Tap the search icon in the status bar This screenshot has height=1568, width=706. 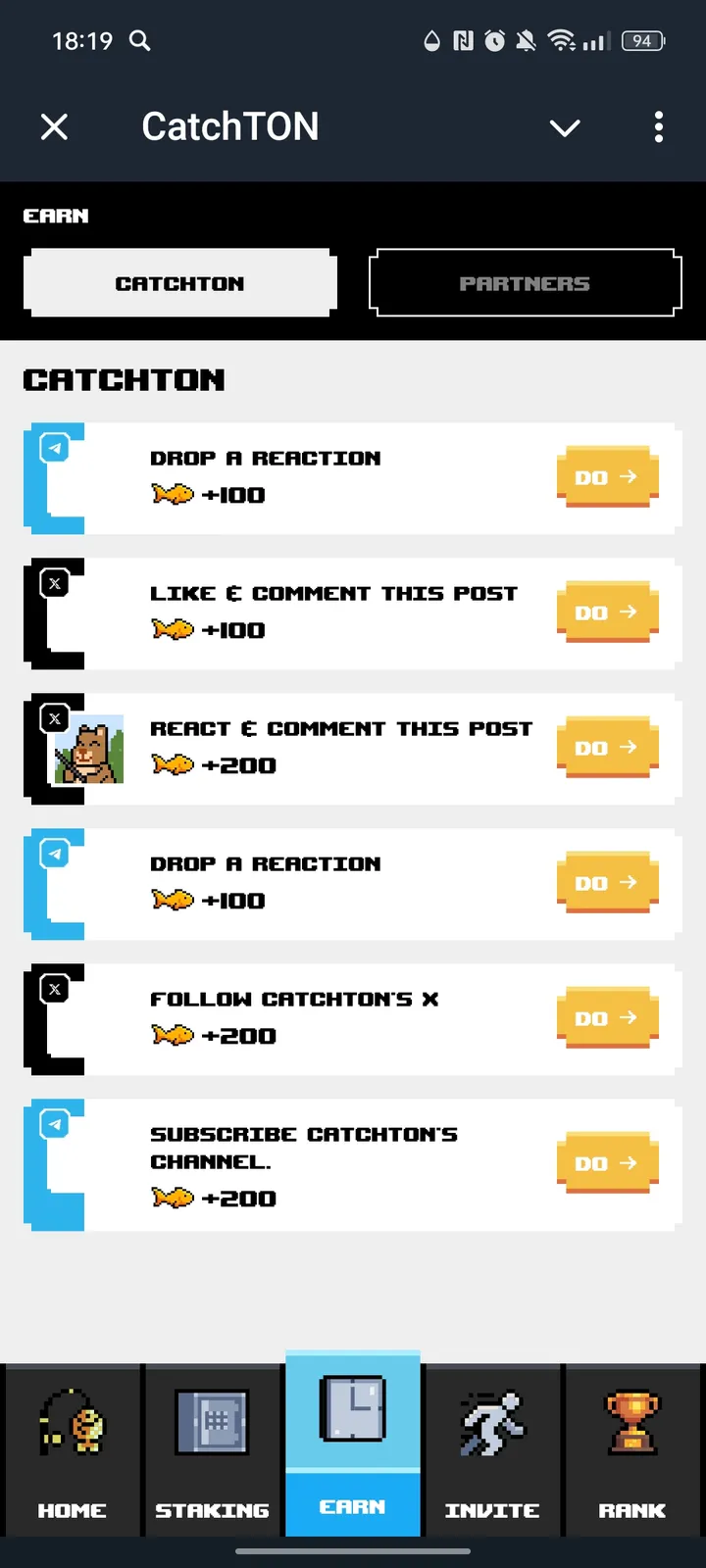[139, 41]
